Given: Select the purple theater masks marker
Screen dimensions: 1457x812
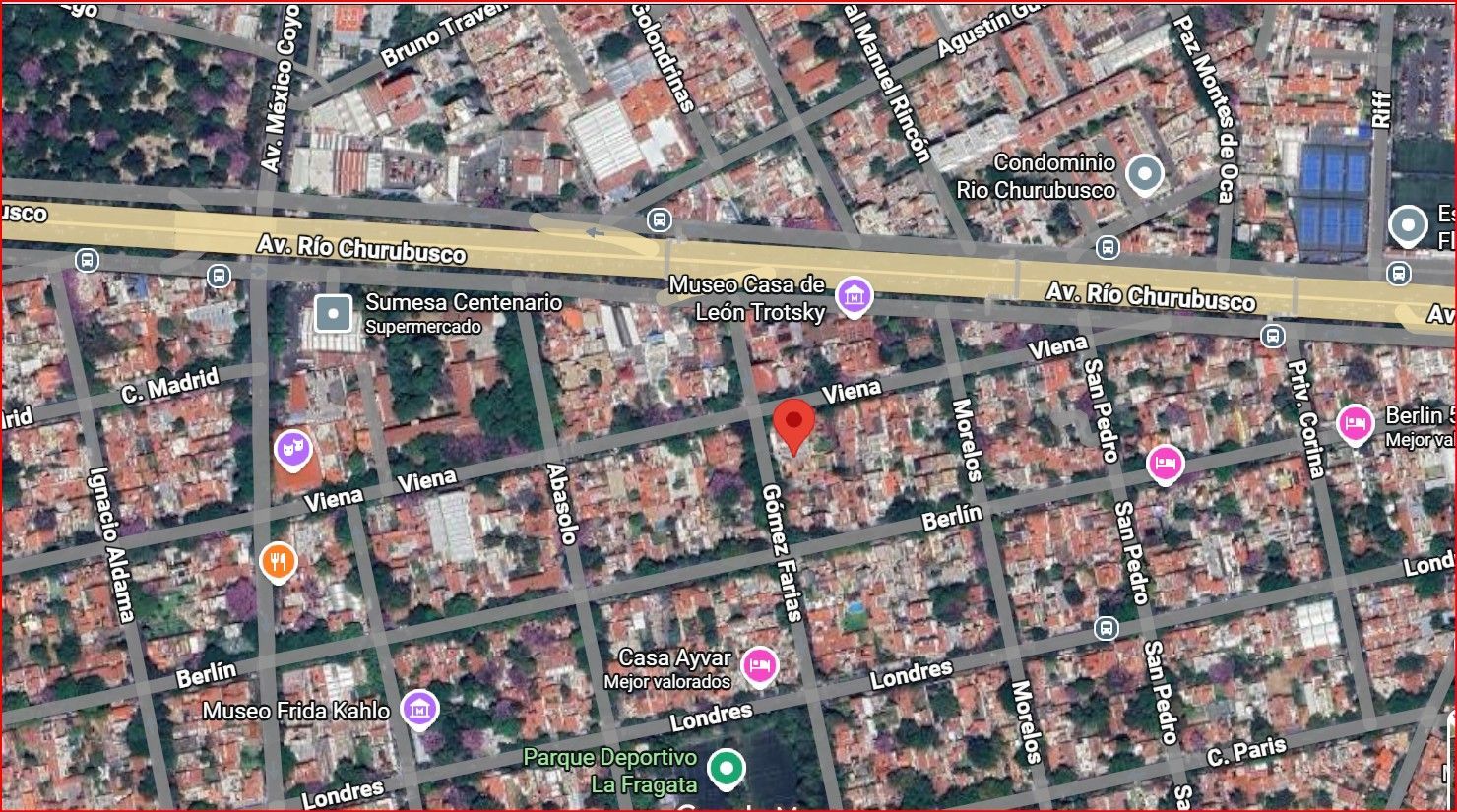Looking at the screenshot, I should [x=292, y=449].
